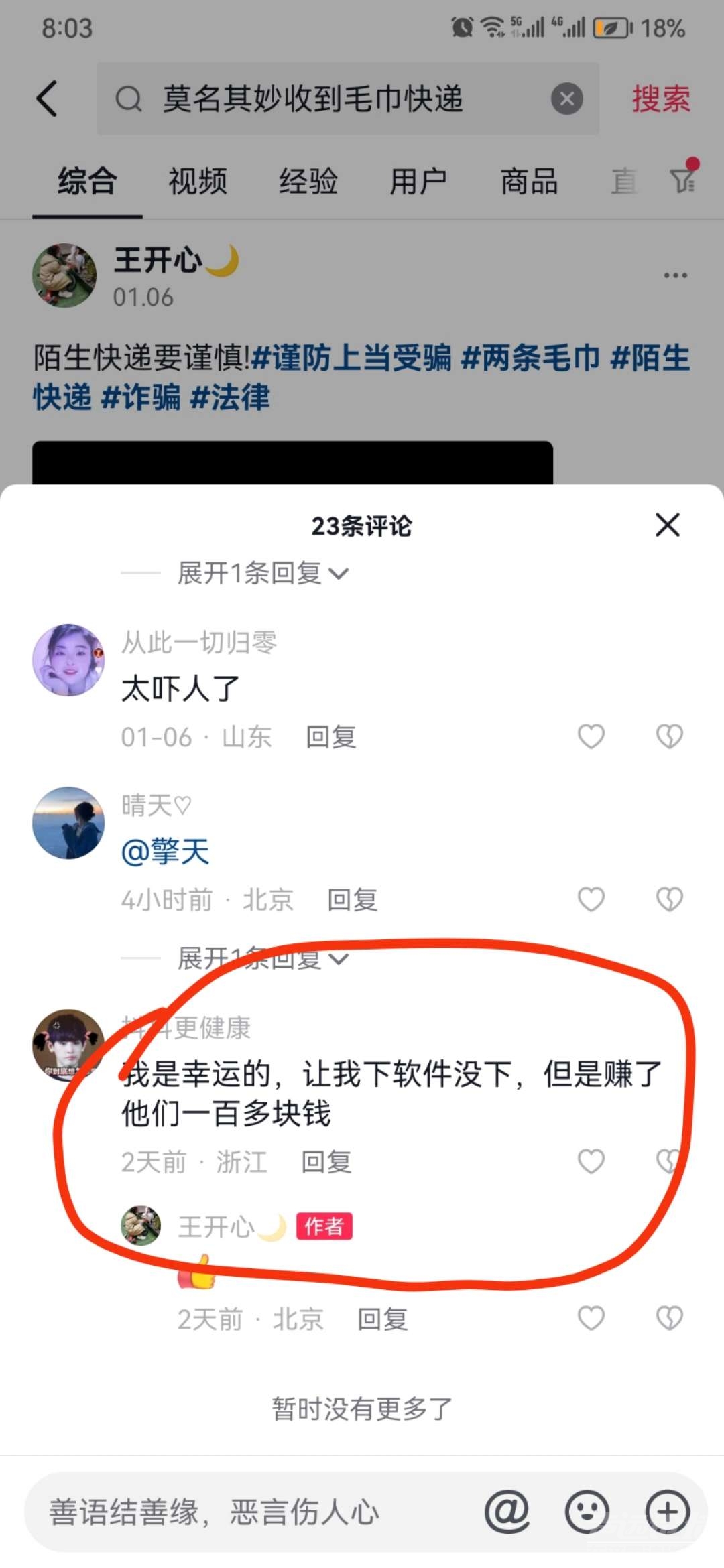This screenshot has width=724, height=1568.
Task: Reply to 从此一切归零's comment
Action: [x=331, y=737]
